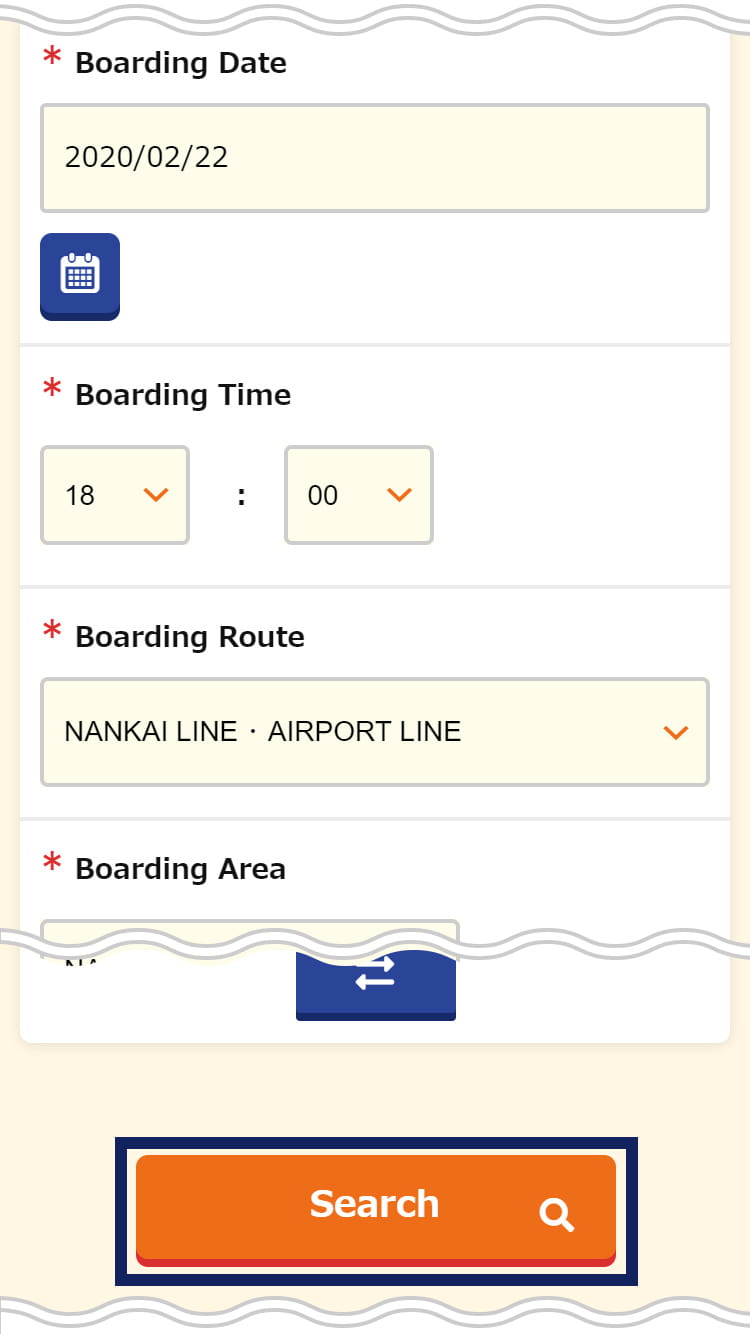Expand the Boarding Route dropdown
Screen dimensions: 750x1334
(375, 732)
